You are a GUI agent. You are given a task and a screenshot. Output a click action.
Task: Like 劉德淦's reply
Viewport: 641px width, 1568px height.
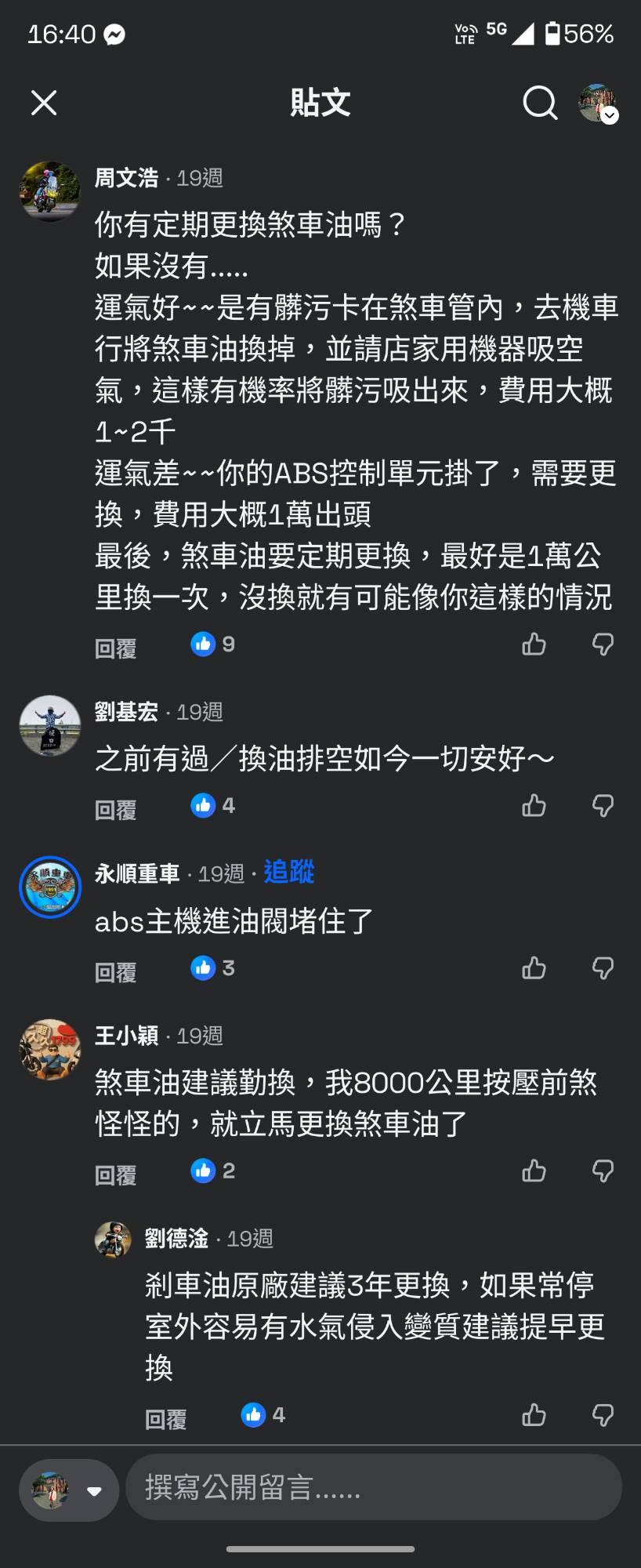coord(534,1415)
